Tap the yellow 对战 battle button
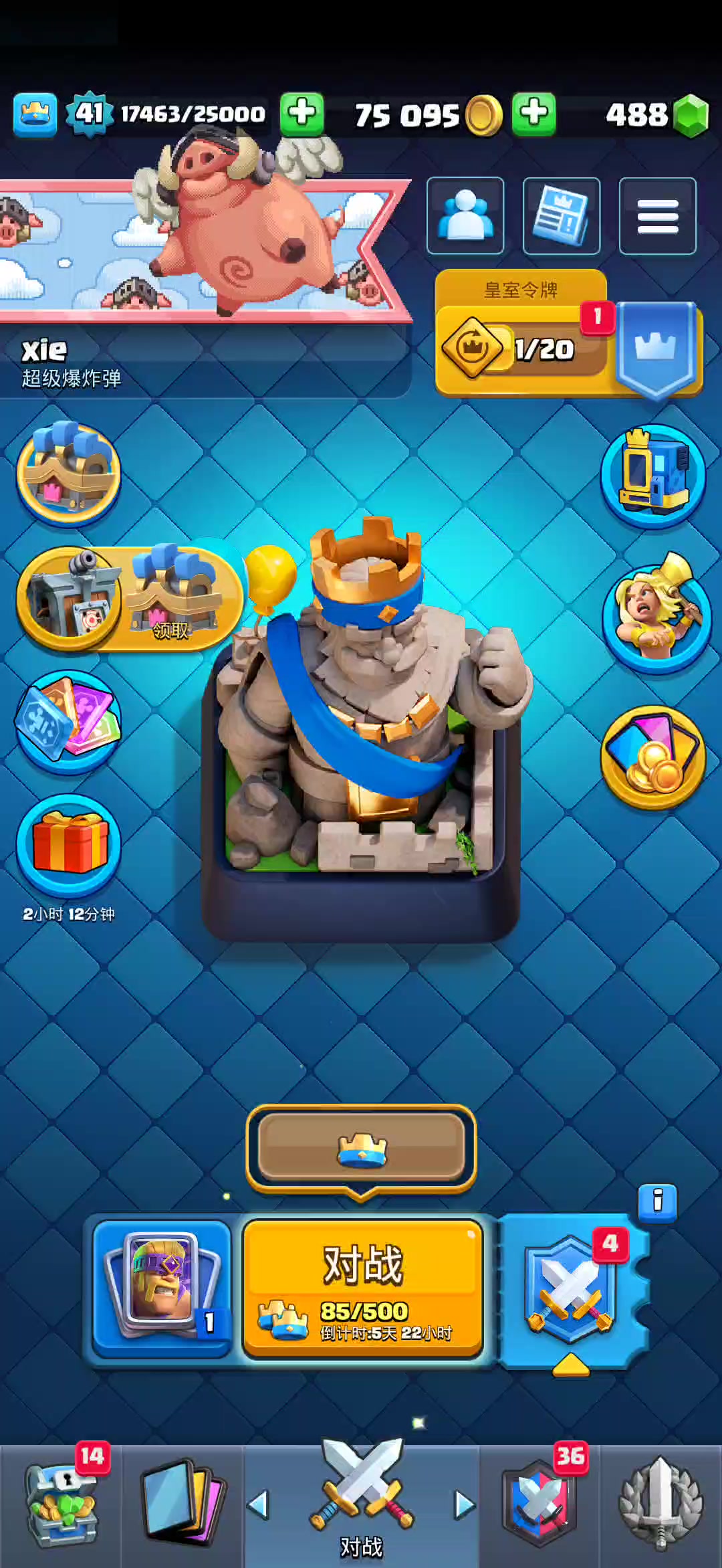722x1568 pixels. [x=362, y=1288]
